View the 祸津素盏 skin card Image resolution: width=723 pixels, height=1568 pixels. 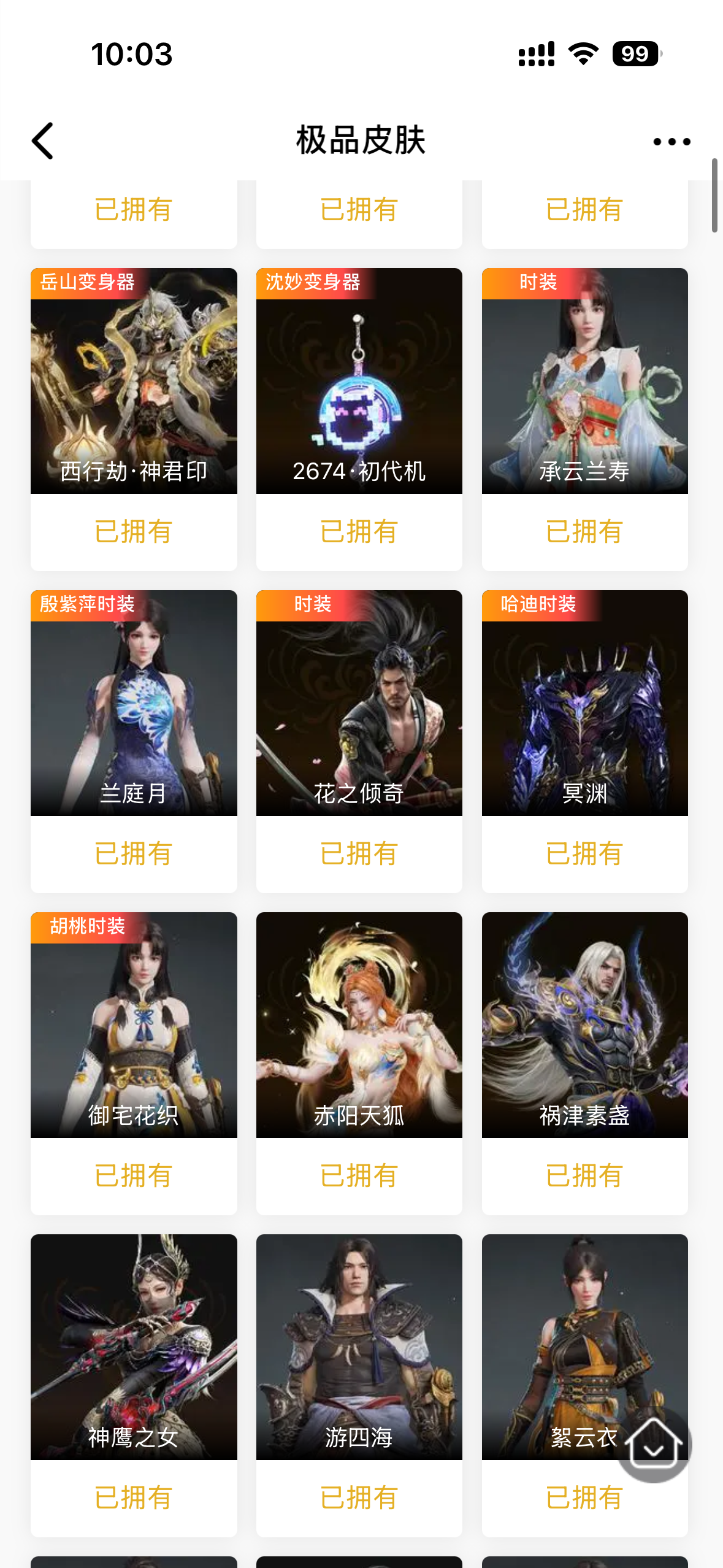click(x=584, y=1025)
